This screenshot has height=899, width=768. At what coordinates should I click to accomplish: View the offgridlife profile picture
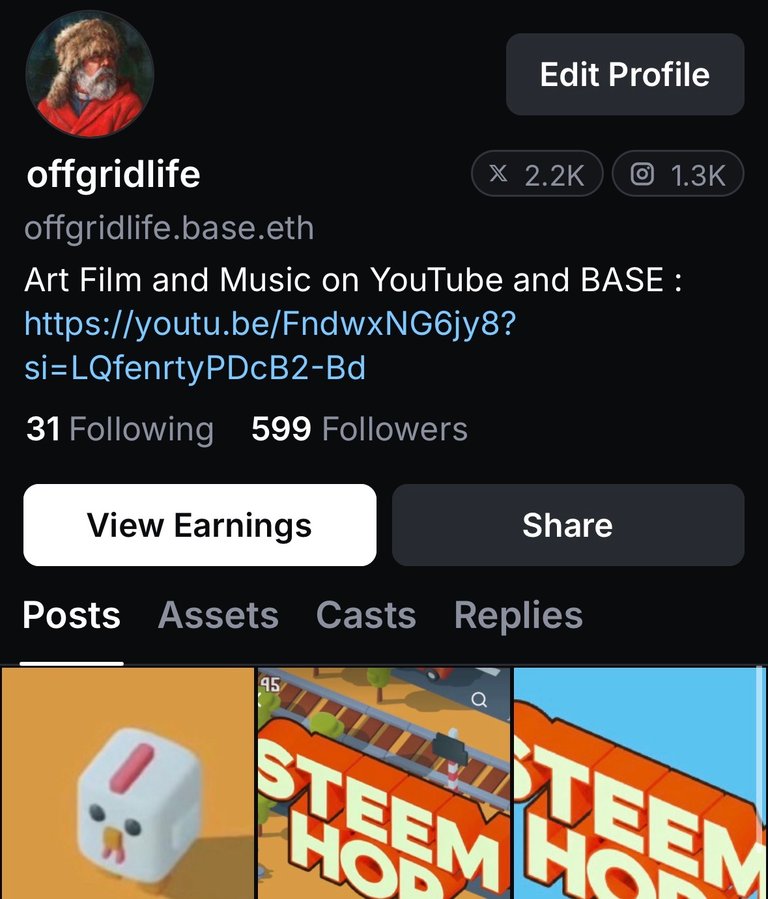point(89,75)
